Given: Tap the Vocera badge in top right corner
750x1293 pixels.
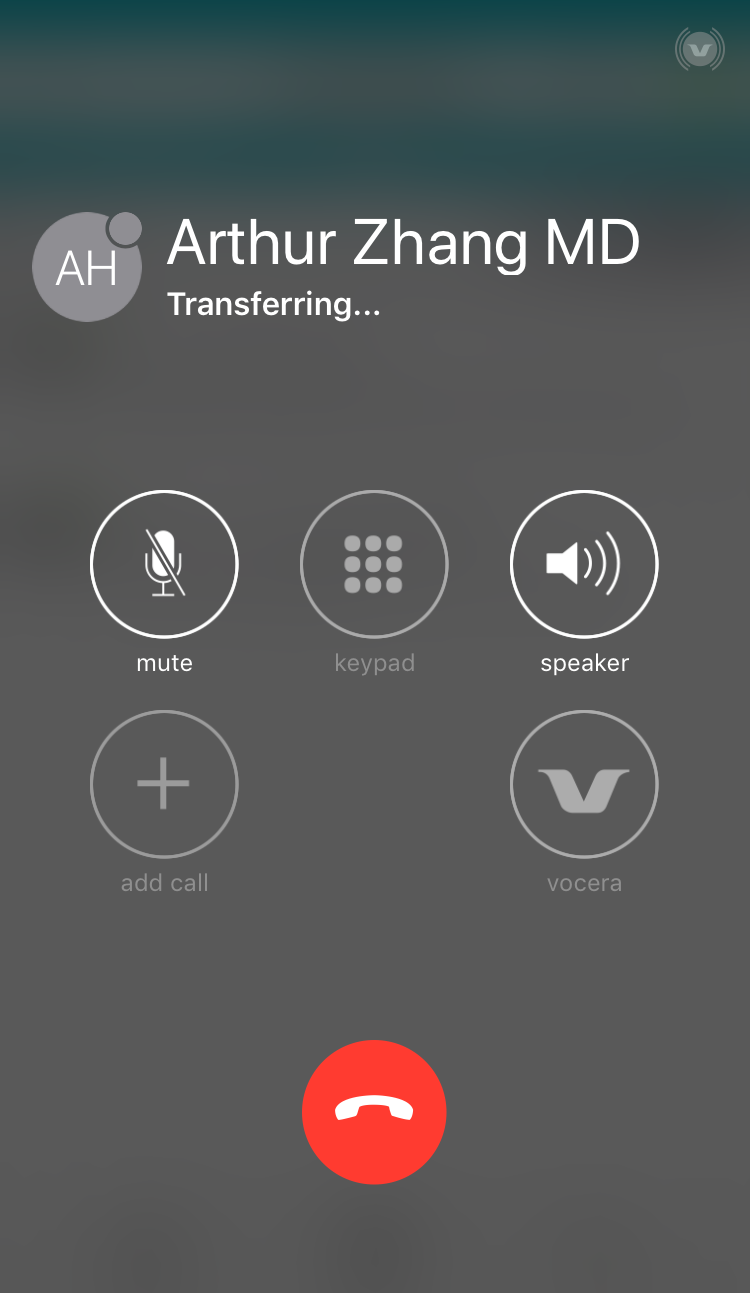Looking at the screenshot, I should tap(699, 47).
